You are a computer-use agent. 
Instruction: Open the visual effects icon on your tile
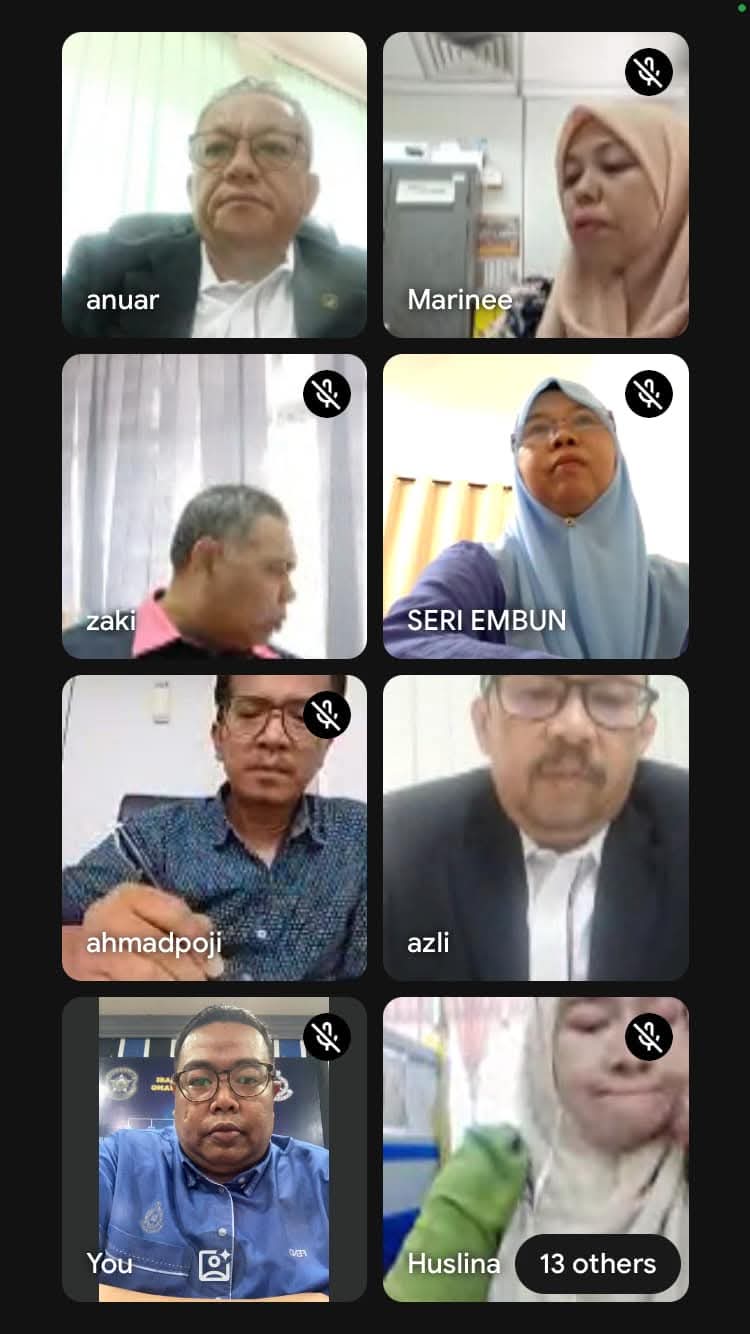tap(215, 1265)
